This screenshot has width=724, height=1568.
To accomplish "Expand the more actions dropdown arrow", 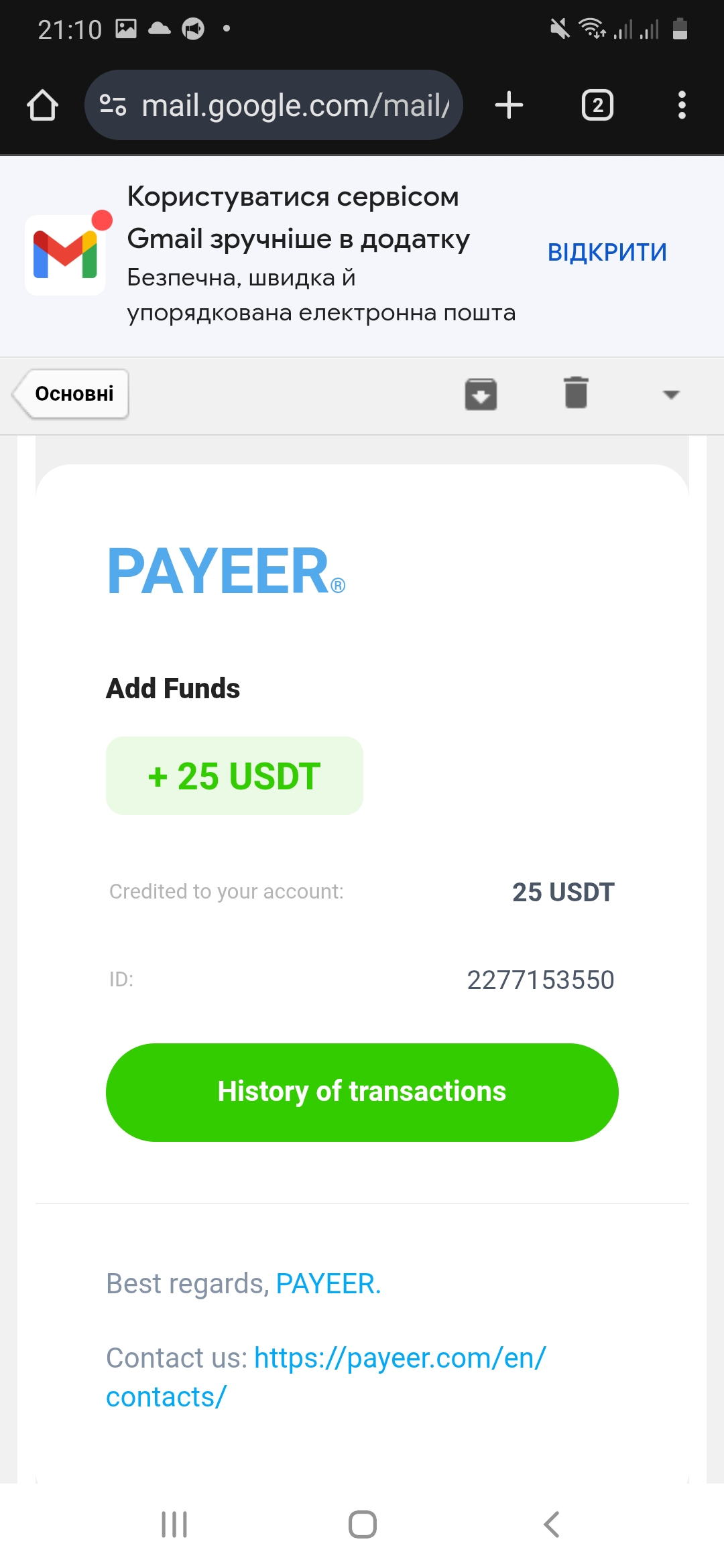I will (x=670, y=395).
